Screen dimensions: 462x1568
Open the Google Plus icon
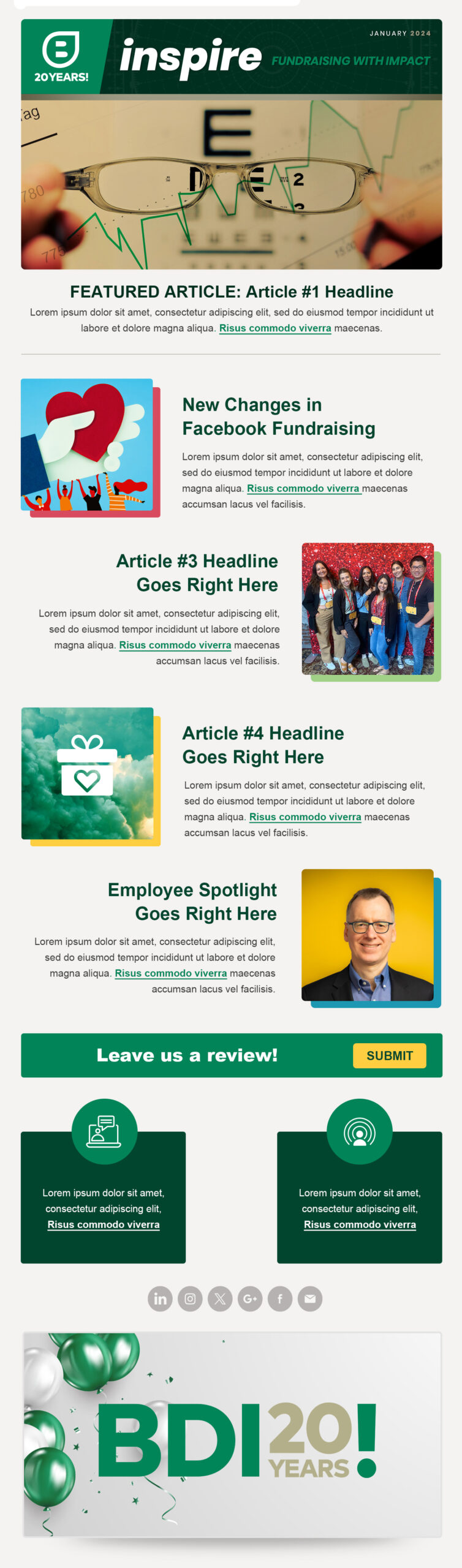pyautogui.click(x=250, y=1299)
